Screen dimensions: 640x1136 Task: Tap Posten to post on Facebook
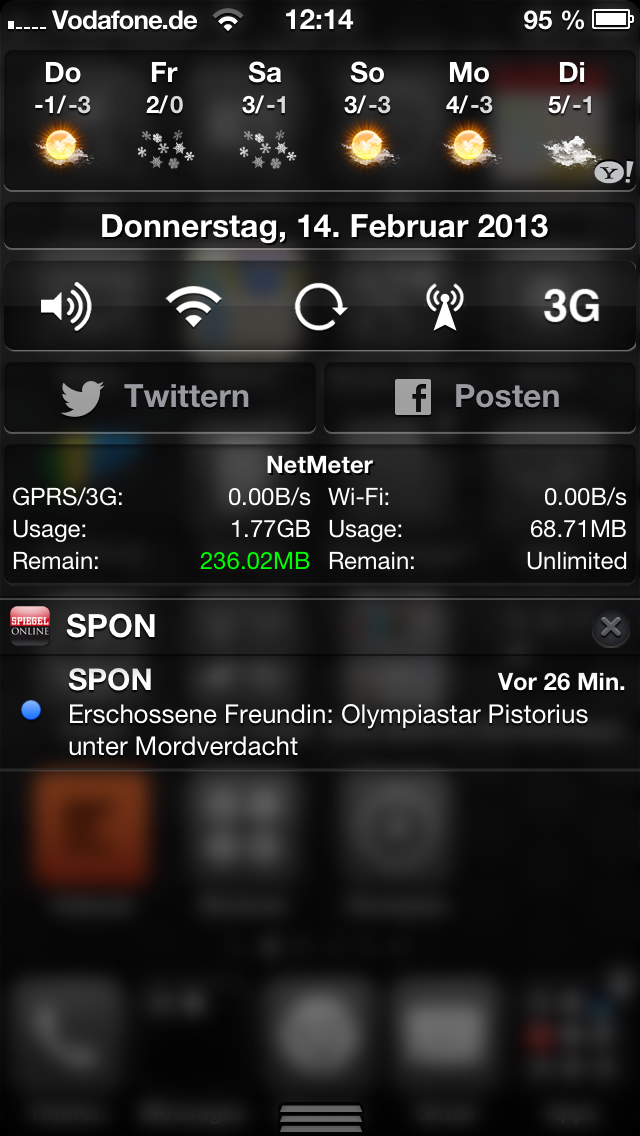[479, 397]
